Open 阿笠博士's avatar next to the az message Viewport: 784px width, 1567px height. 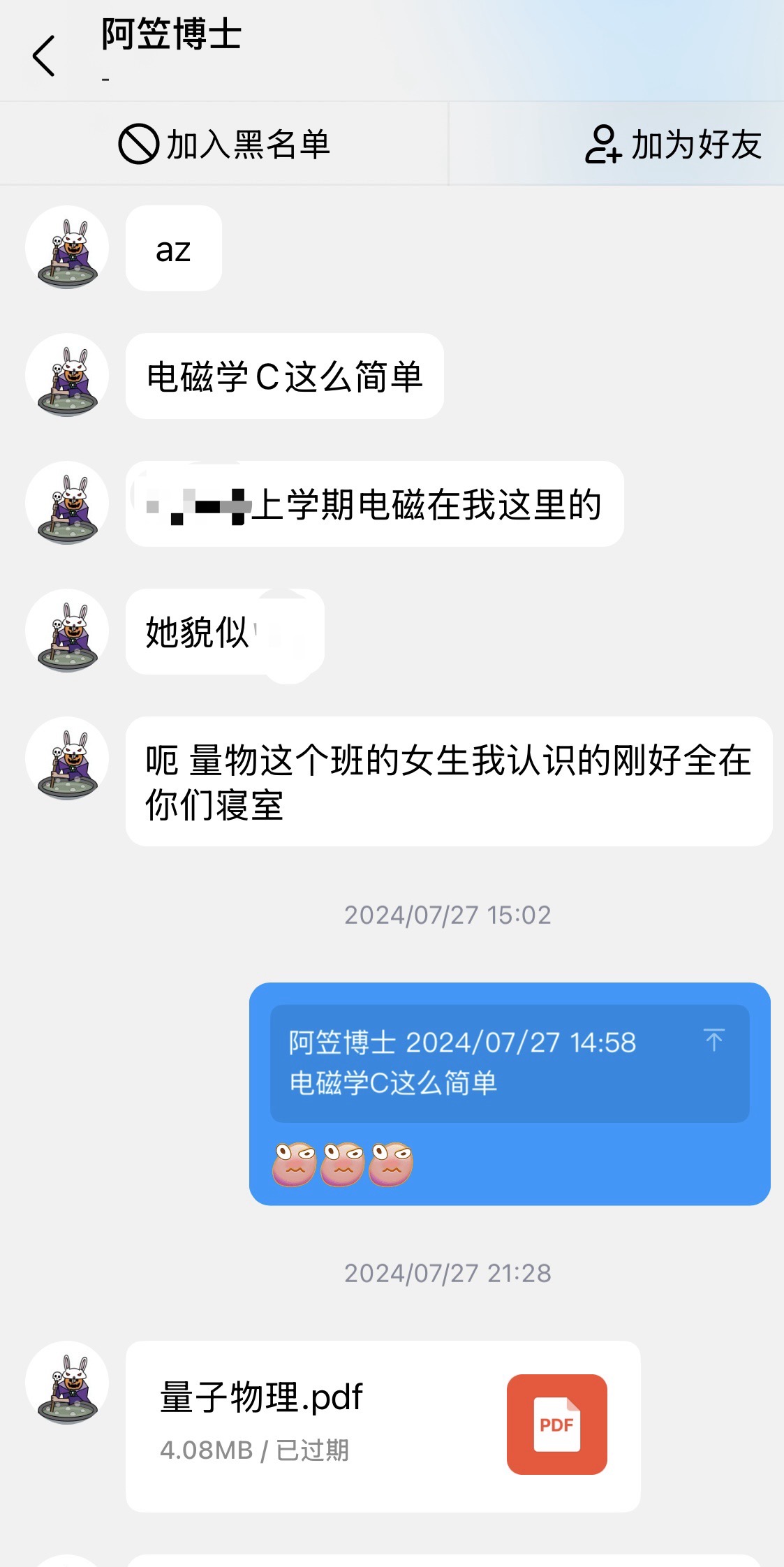coord(67,248)
